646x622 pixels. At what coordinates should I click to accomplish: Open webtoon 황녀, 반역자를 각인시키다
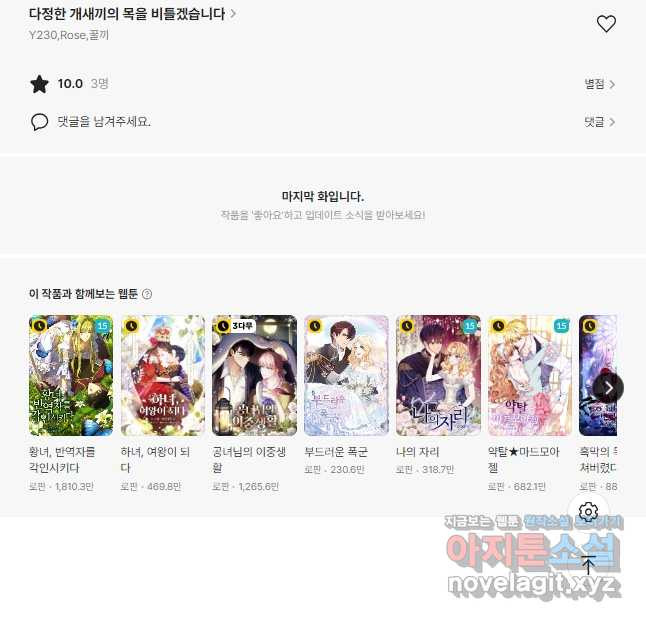pyautogui.click(x=70, y=376)
